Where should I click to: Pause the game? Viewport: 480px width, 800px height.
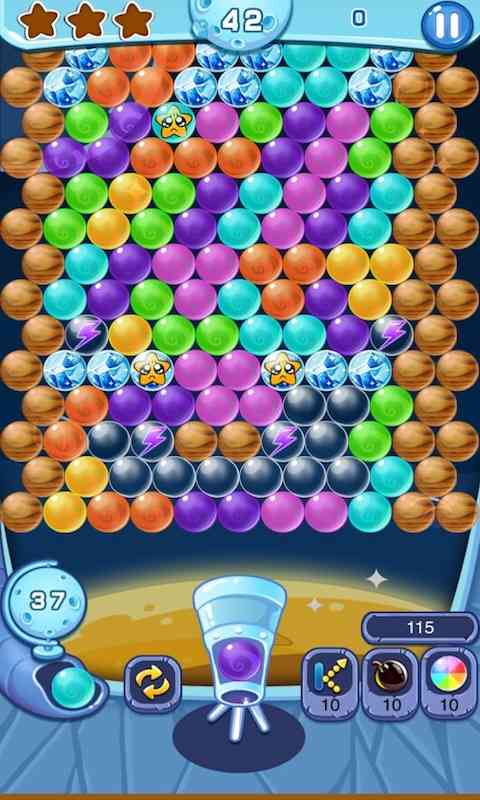coord(447,23)
